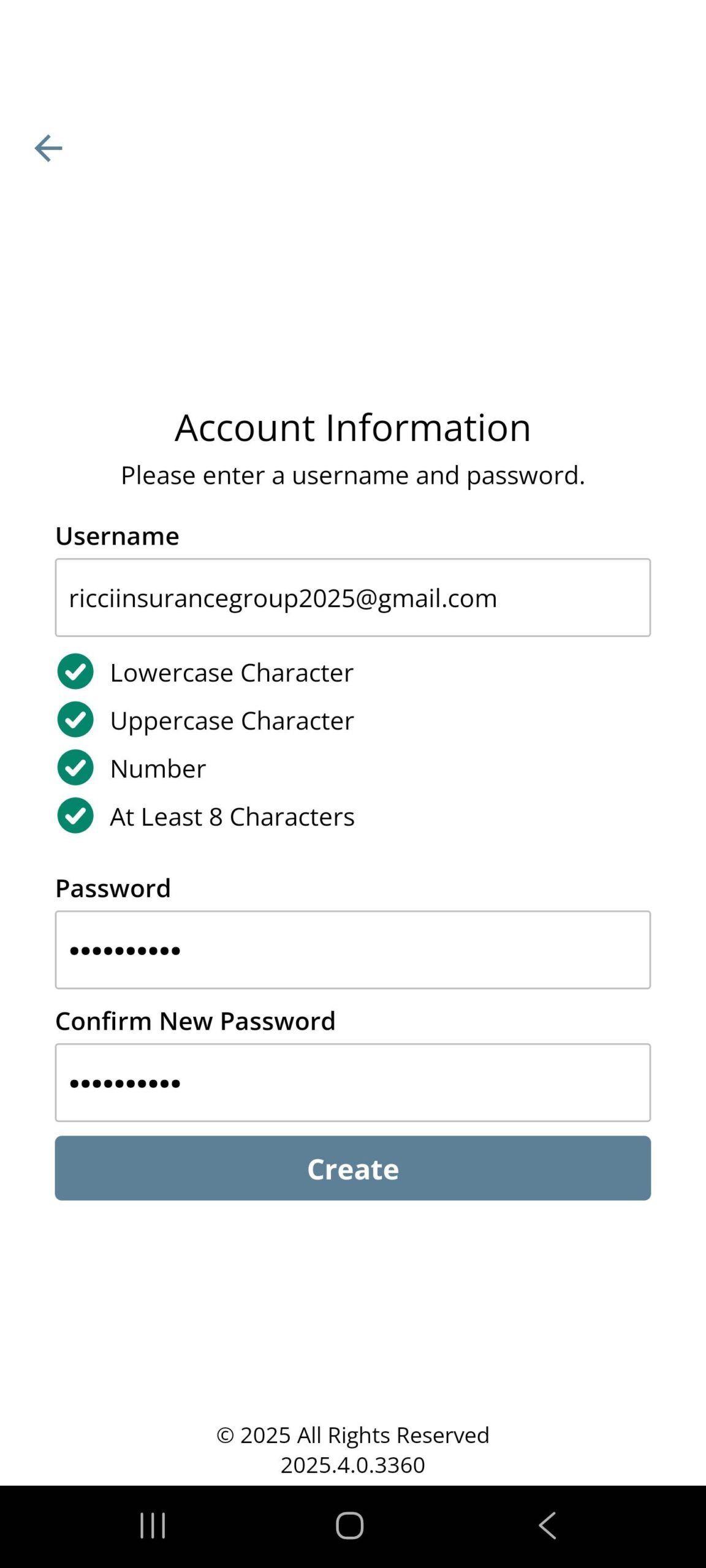Focus the Confirm New Password field
706x1568 pixels.
pyautogui.click(x=352, y=1083)
